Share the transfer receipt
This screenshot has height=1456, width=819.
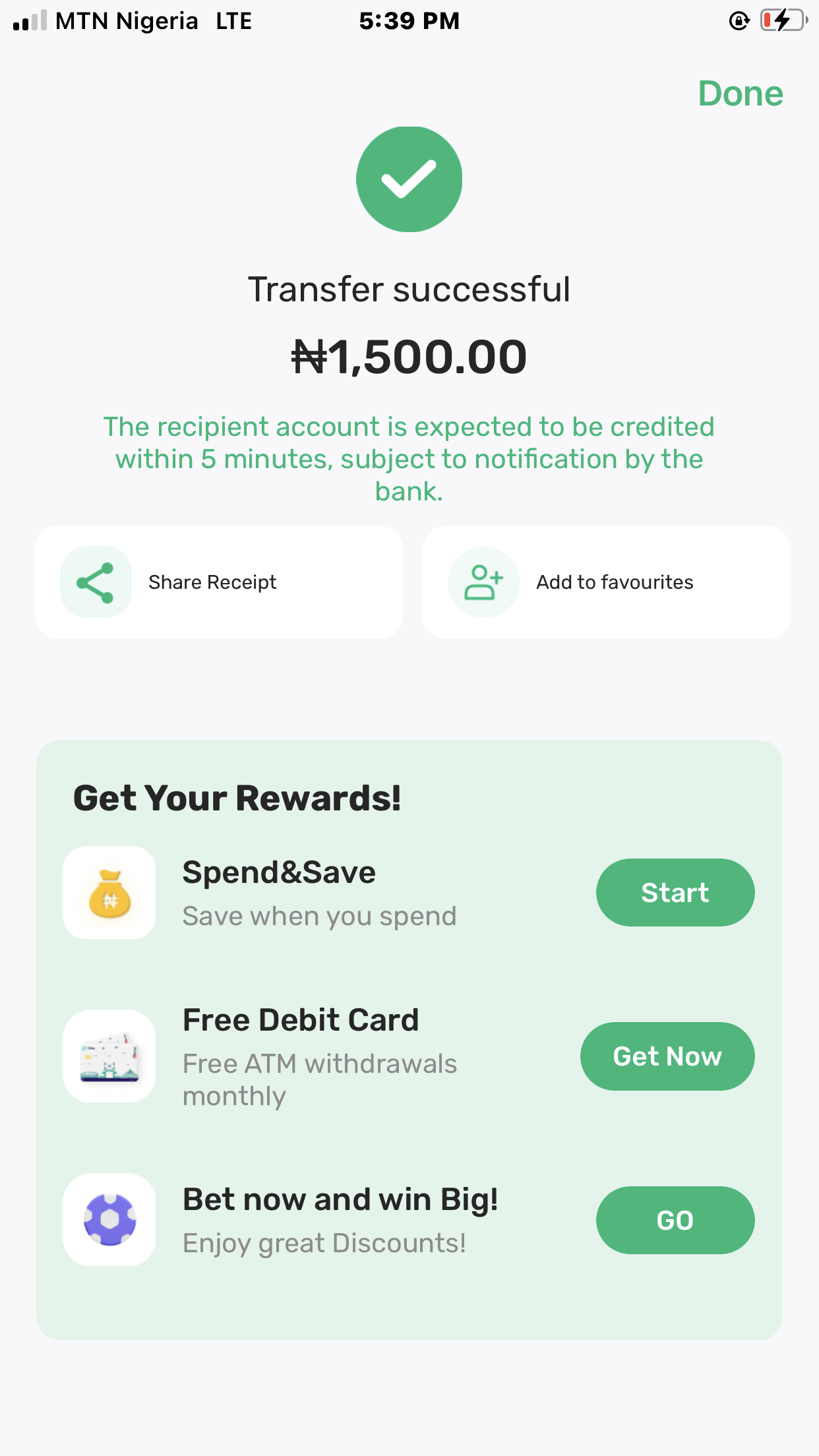[218, 582]
